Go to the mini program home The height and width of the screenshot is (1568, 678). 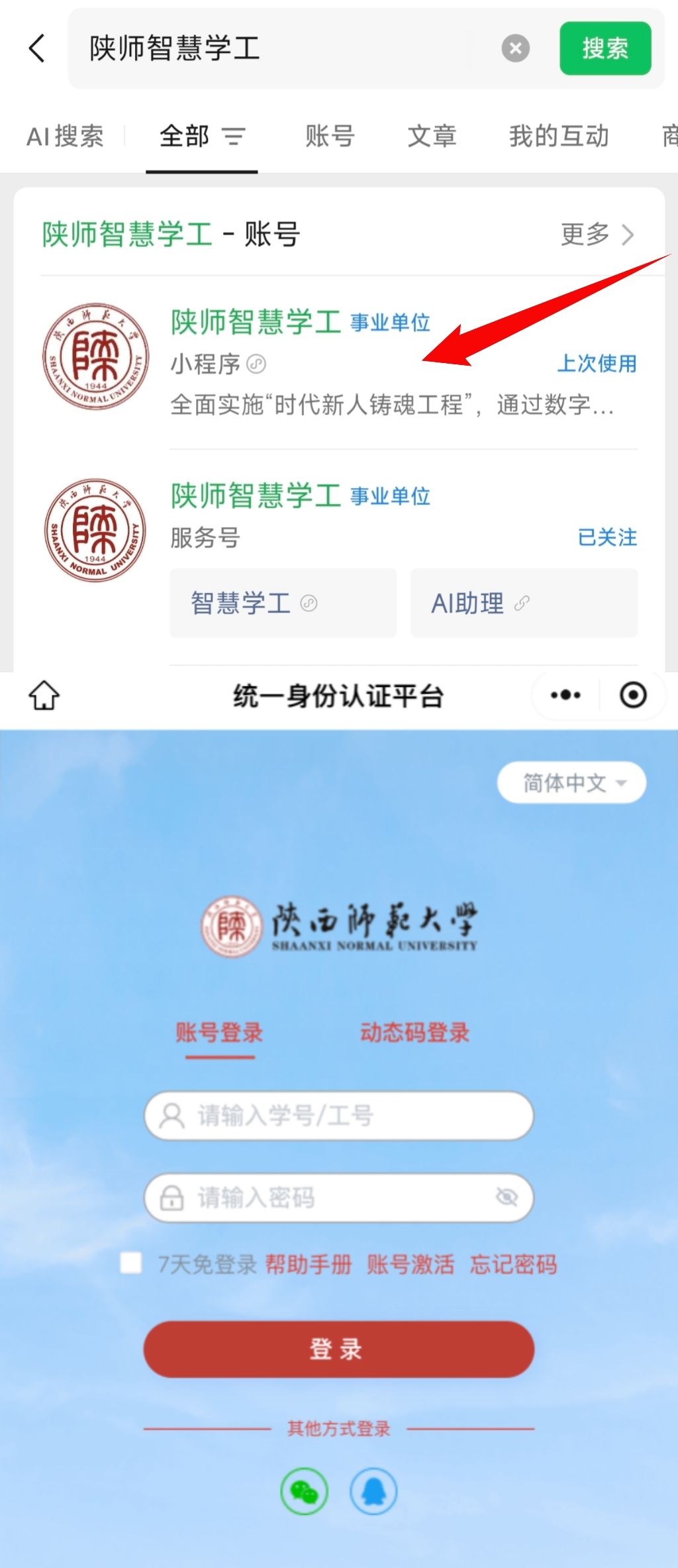point(44,696)
